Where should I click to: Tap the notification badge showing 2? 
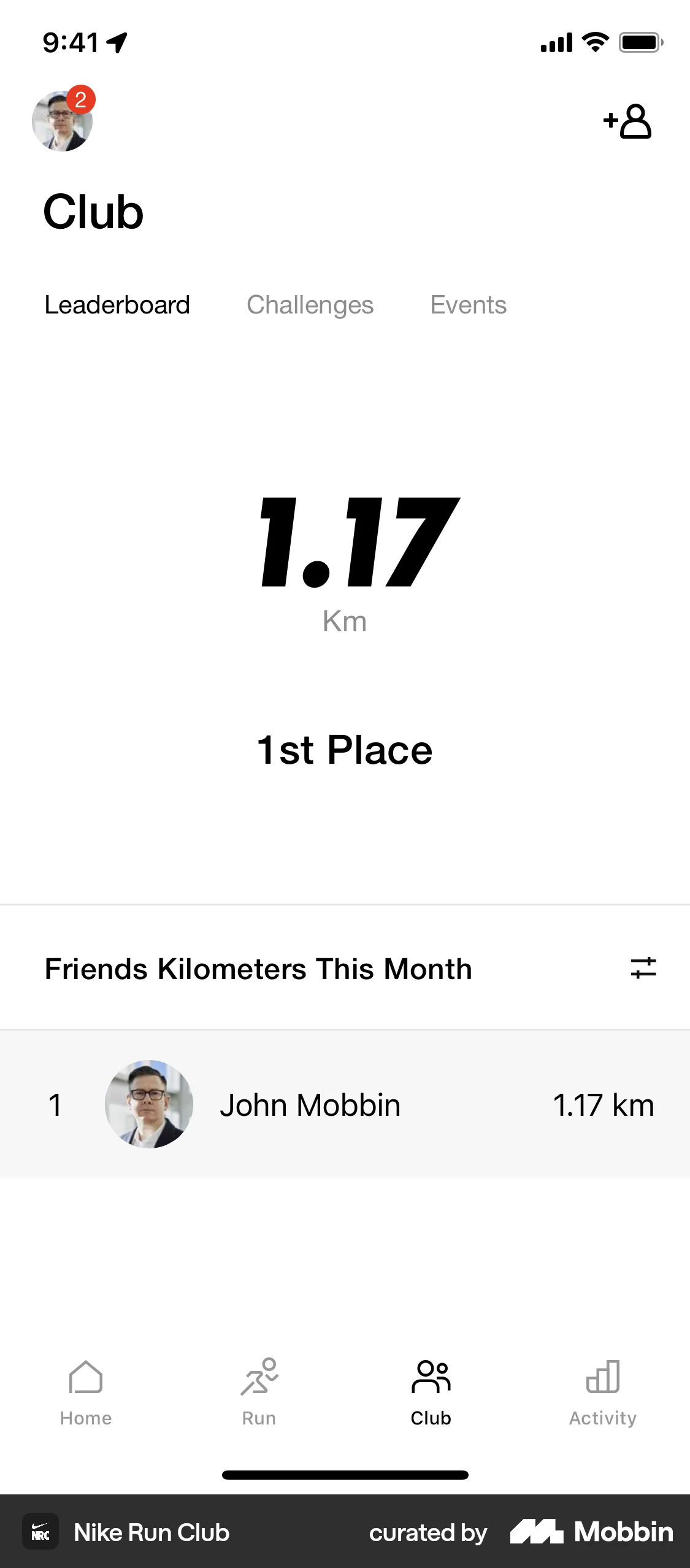pos(80,98)
